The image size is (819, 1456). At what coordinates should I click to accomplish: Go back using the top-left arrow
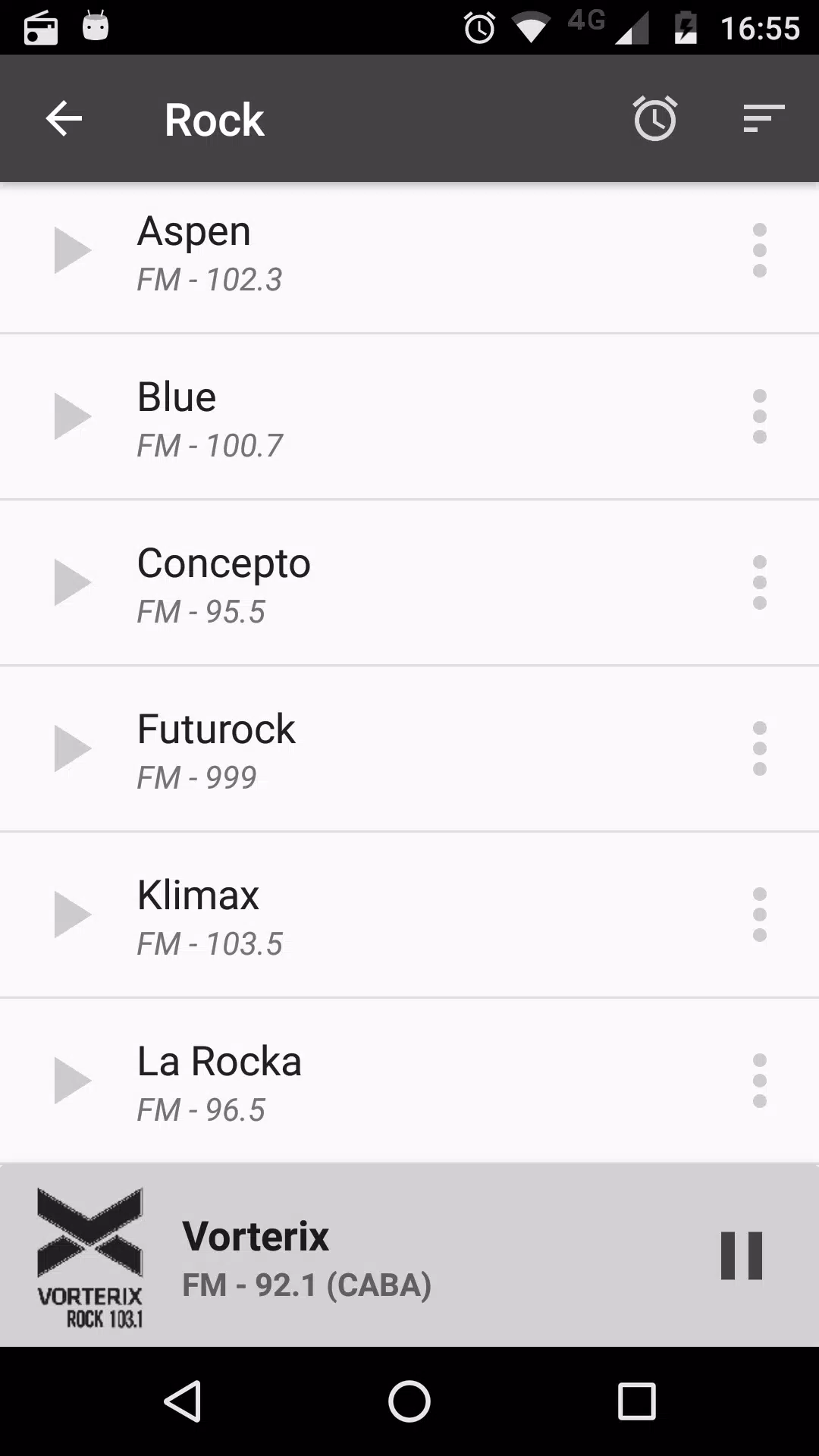64,119
